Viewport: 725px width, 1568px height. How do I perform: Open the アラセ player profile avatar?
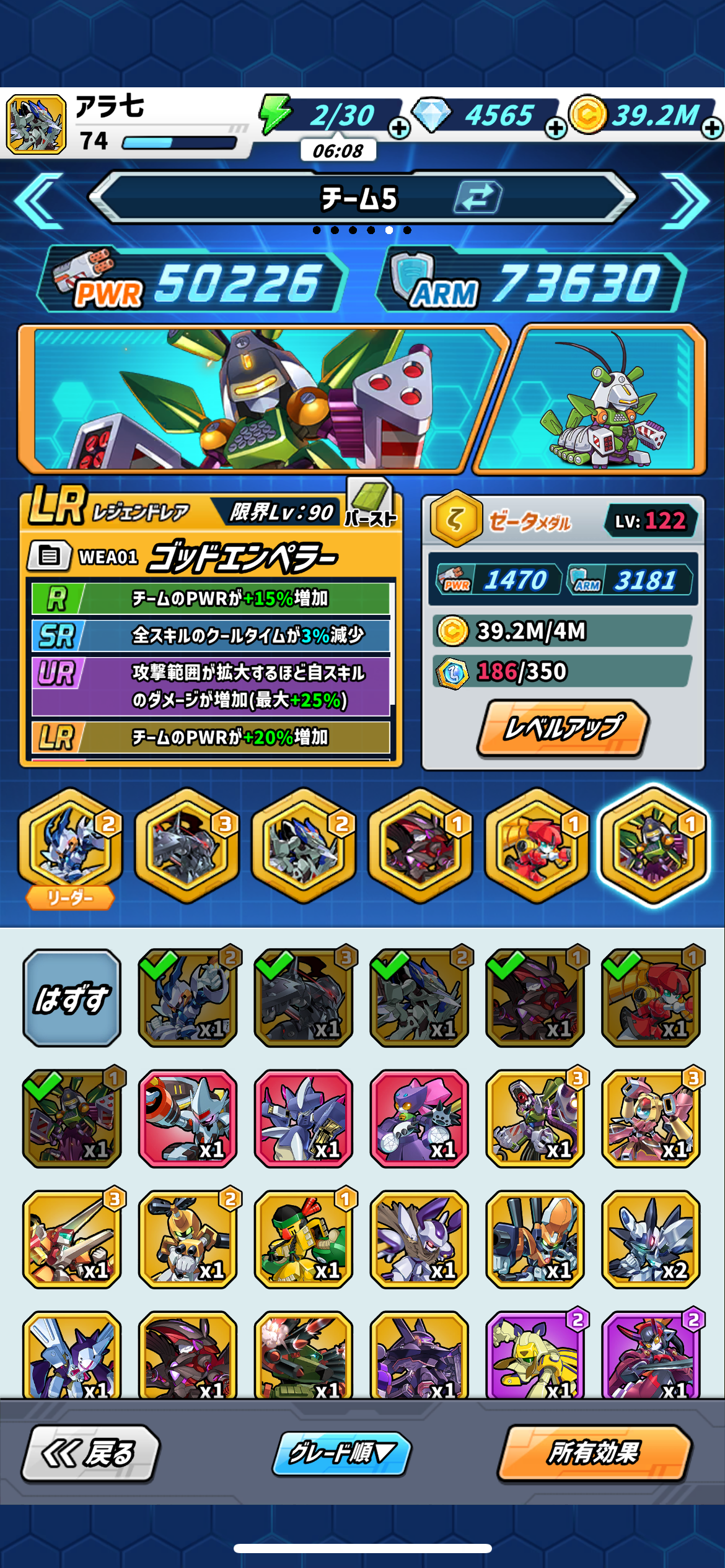pos(37,124)
